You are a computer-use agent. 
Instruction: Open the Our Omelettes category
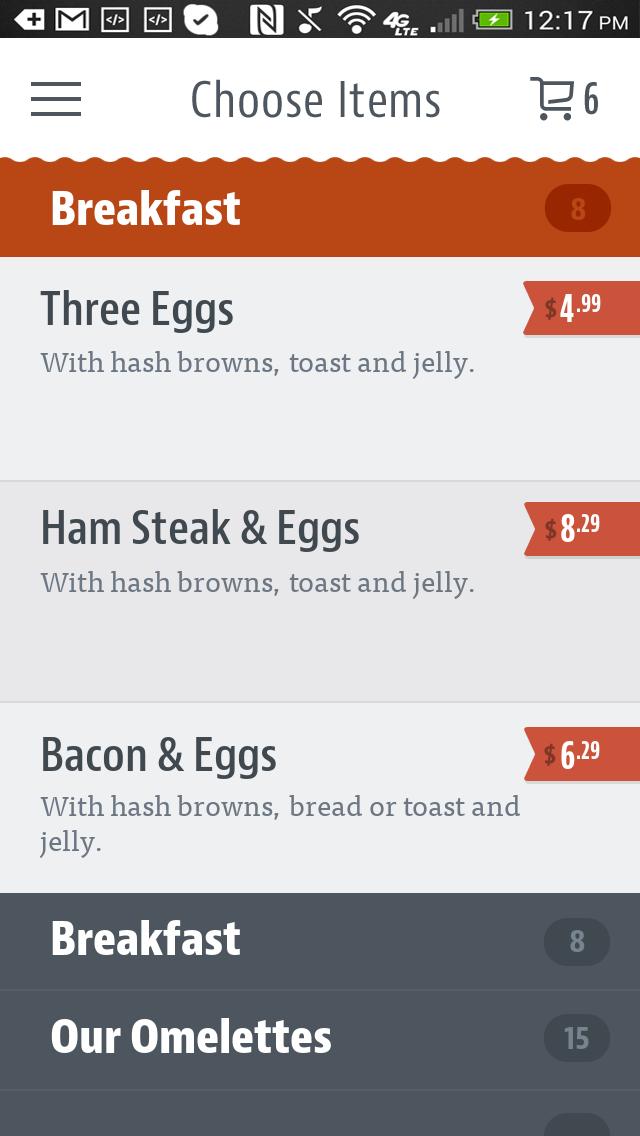click(320, 1038)
